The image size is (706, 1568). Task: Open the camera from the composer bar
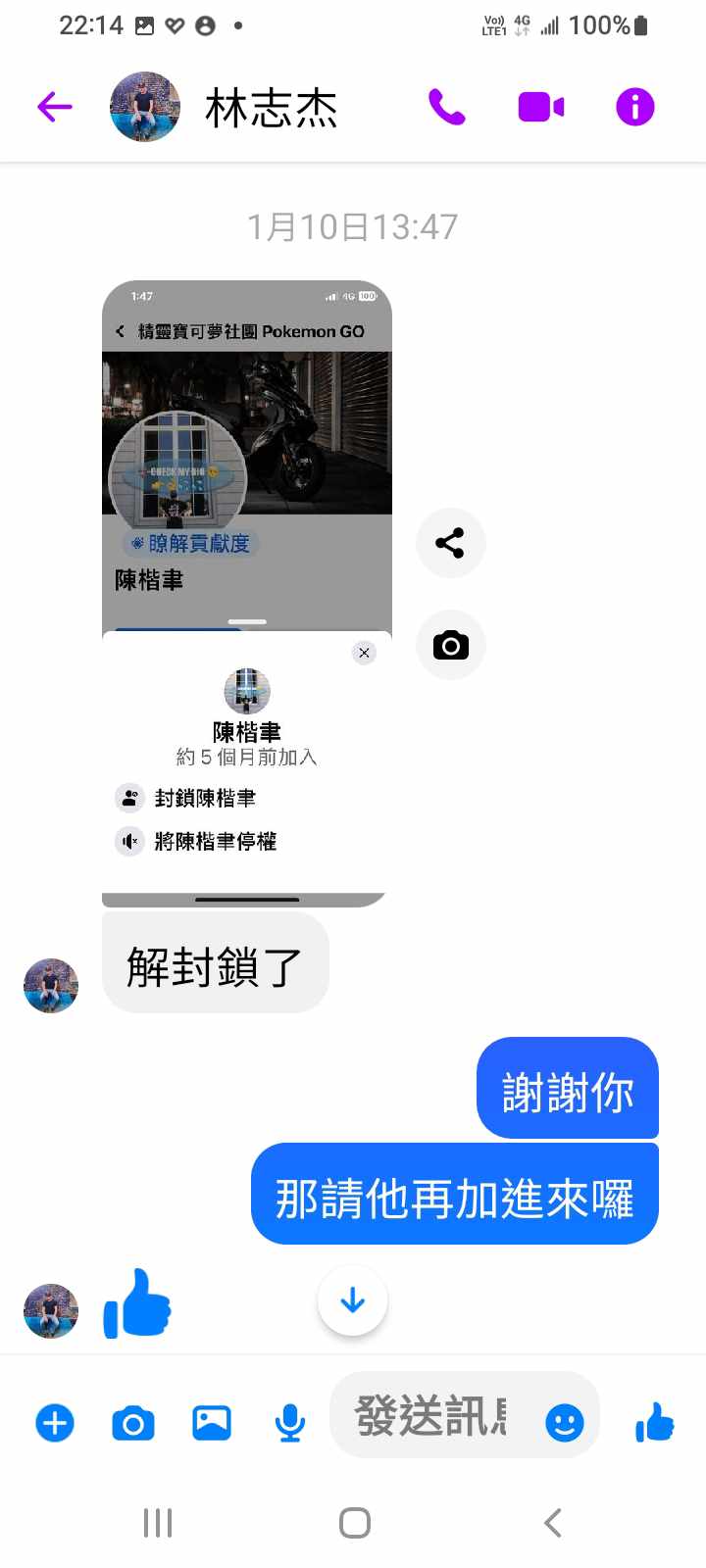(x=133, y=1422)
